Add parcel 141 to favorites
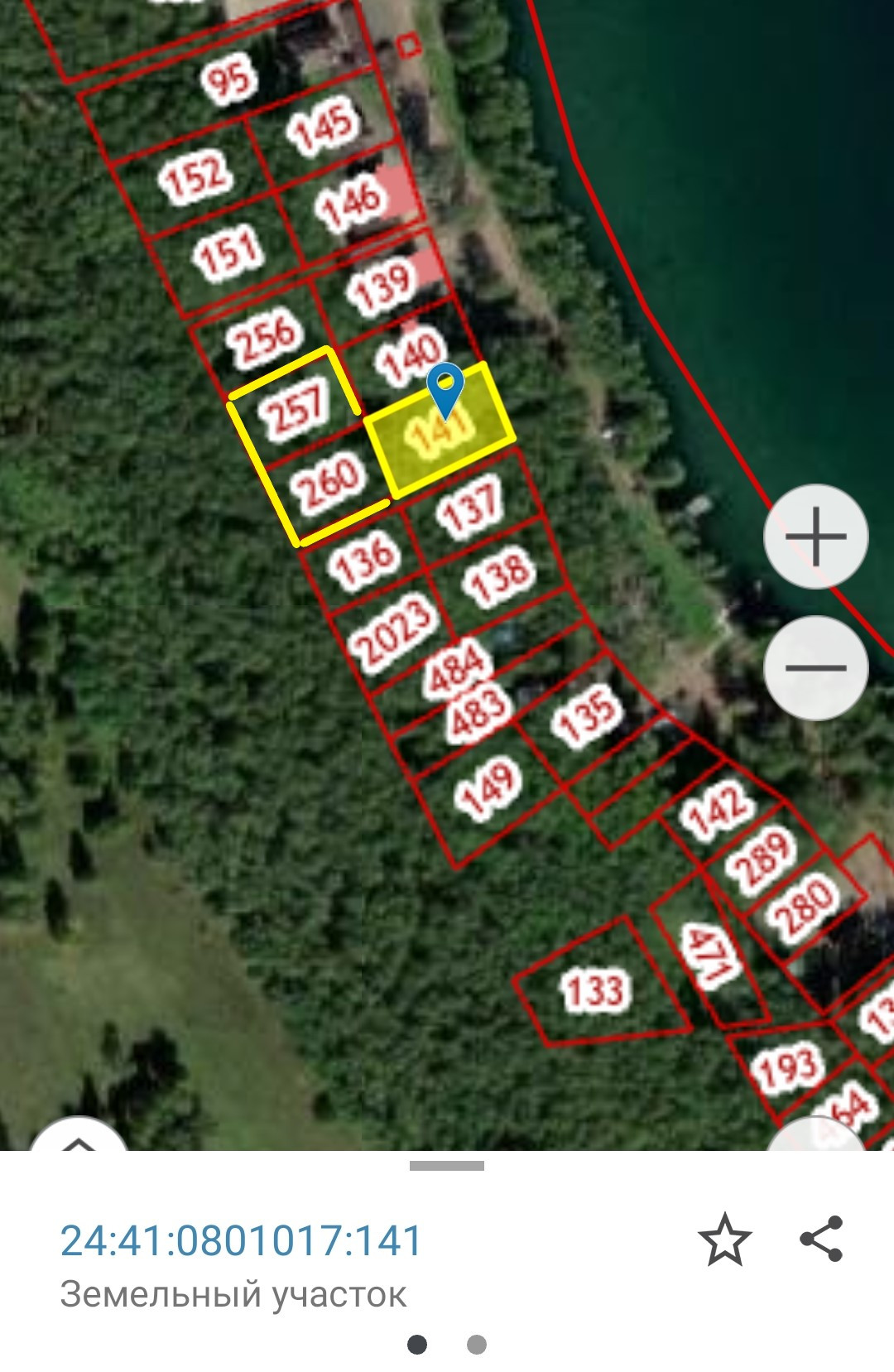 [724, 1240]
